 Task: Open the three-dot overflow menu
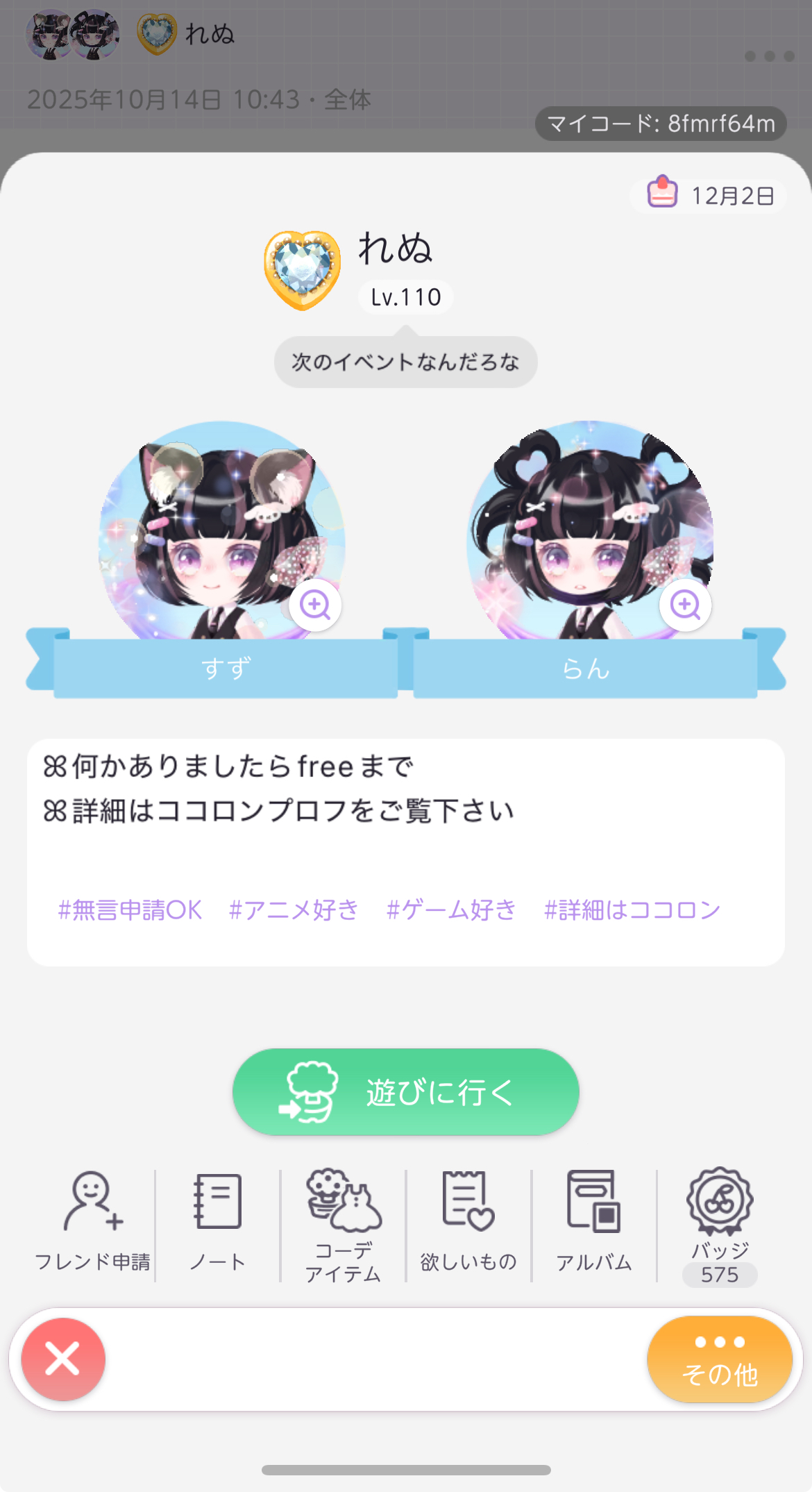(x=769, y=56)
